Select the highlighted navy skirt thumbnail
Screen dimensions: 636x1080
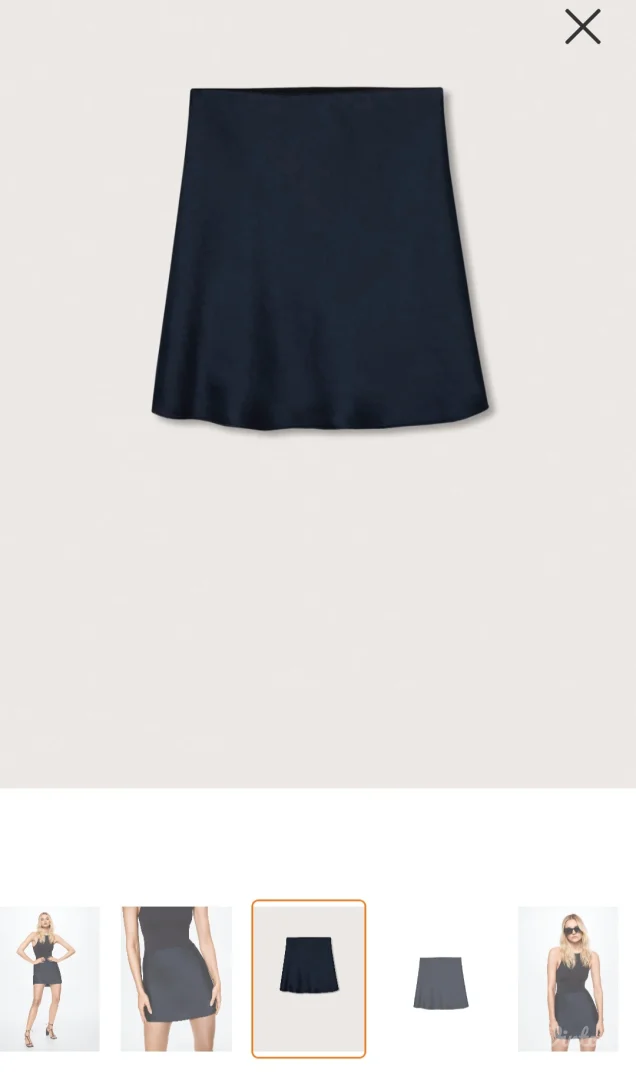(308, 978)
